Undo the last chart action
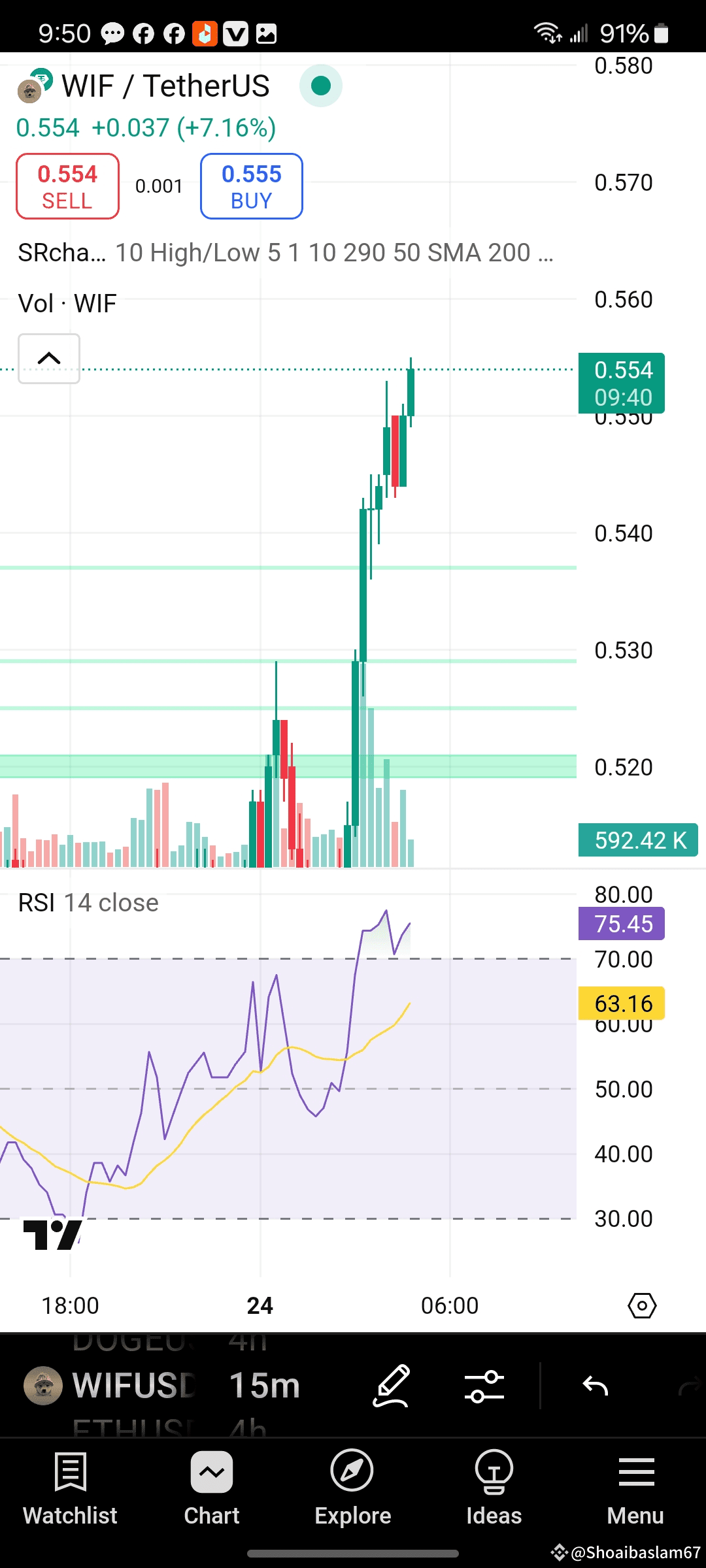This screenshot has width=706, height=1568. (x=596, y=1385)
